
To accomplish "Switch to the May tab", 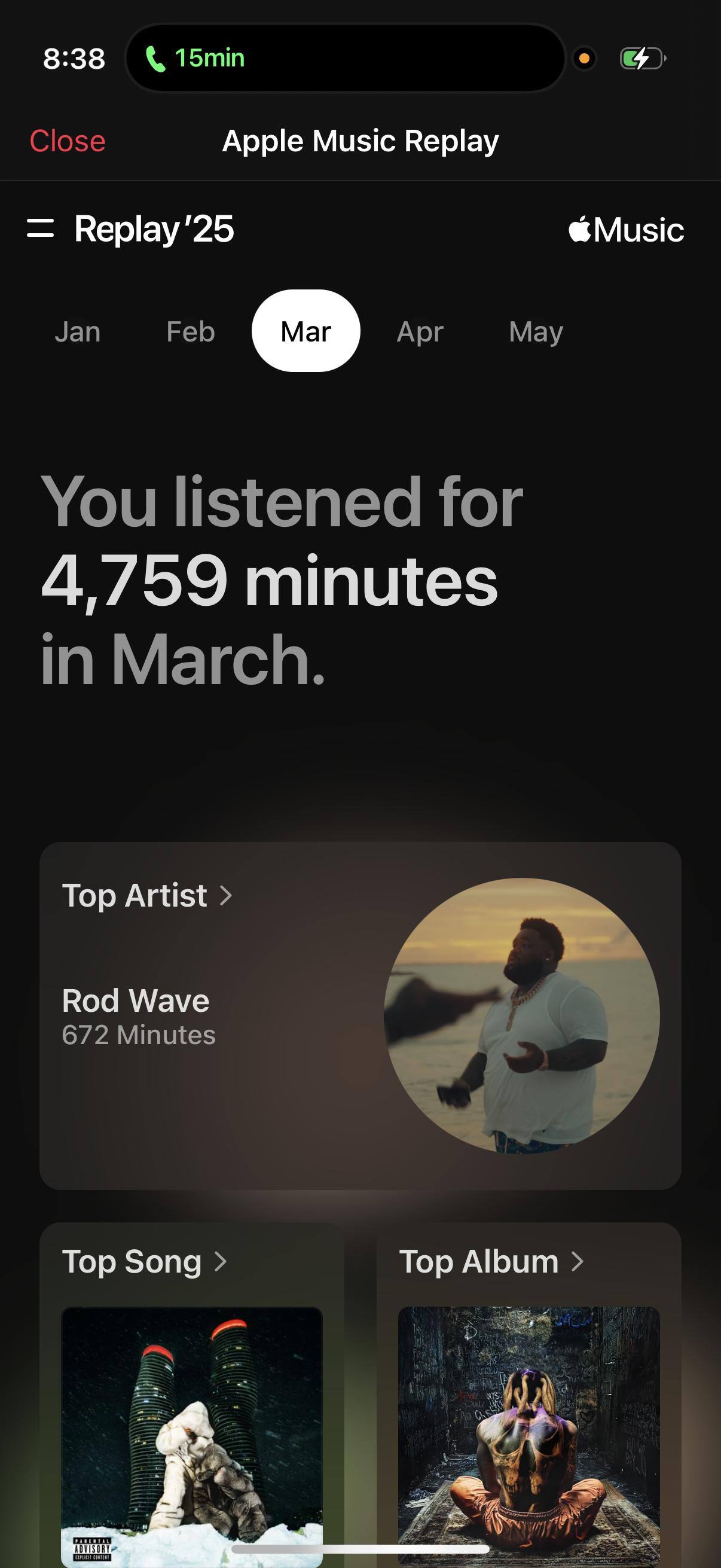I will tap(536, 332).
